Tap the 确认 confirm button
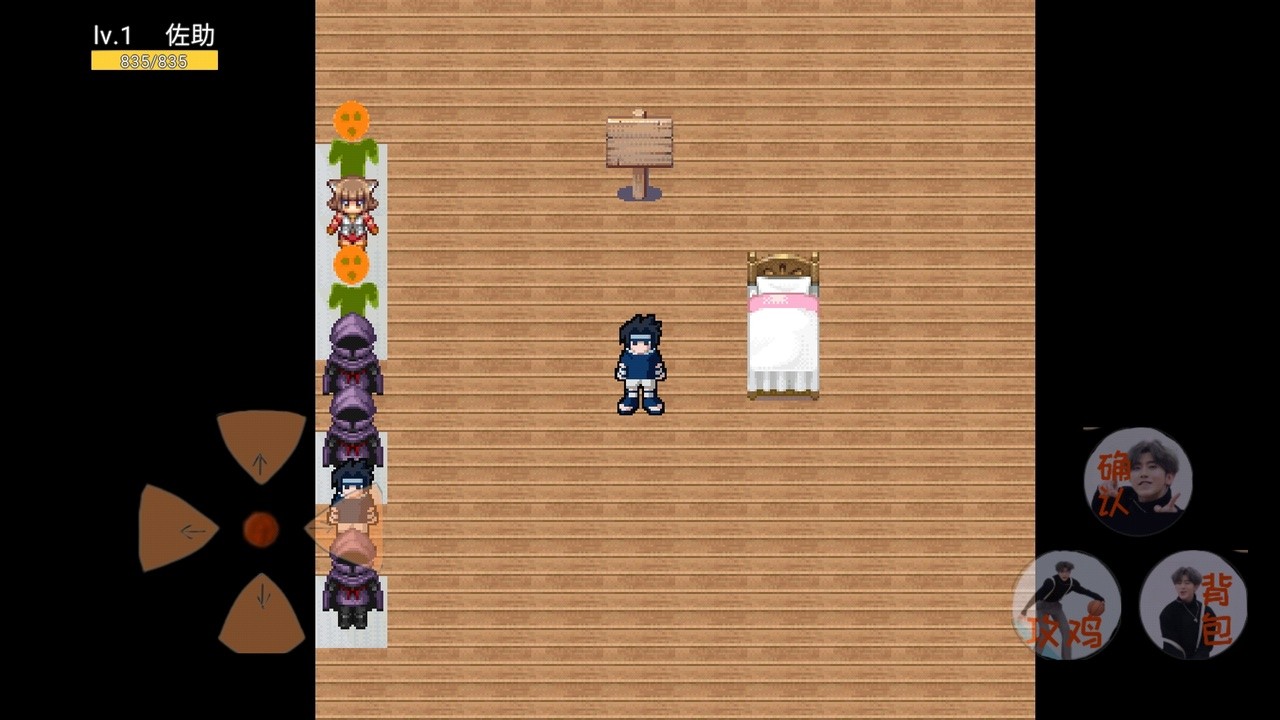Viewport: 1280px width, 720px height. tap(1138, 481)
